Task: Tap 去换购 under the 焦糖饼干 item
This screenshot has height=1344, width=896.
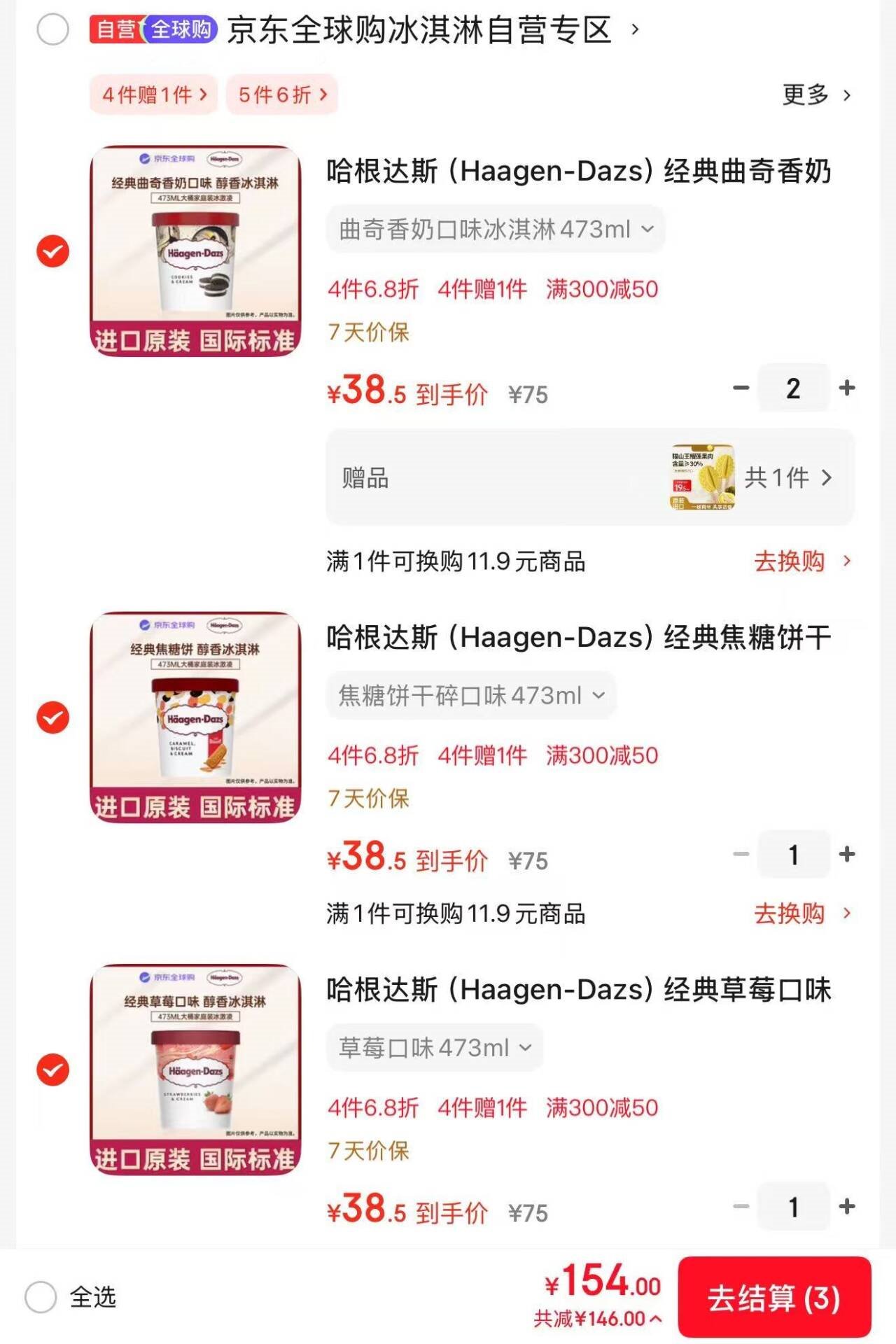Action: tap(801, 913)
